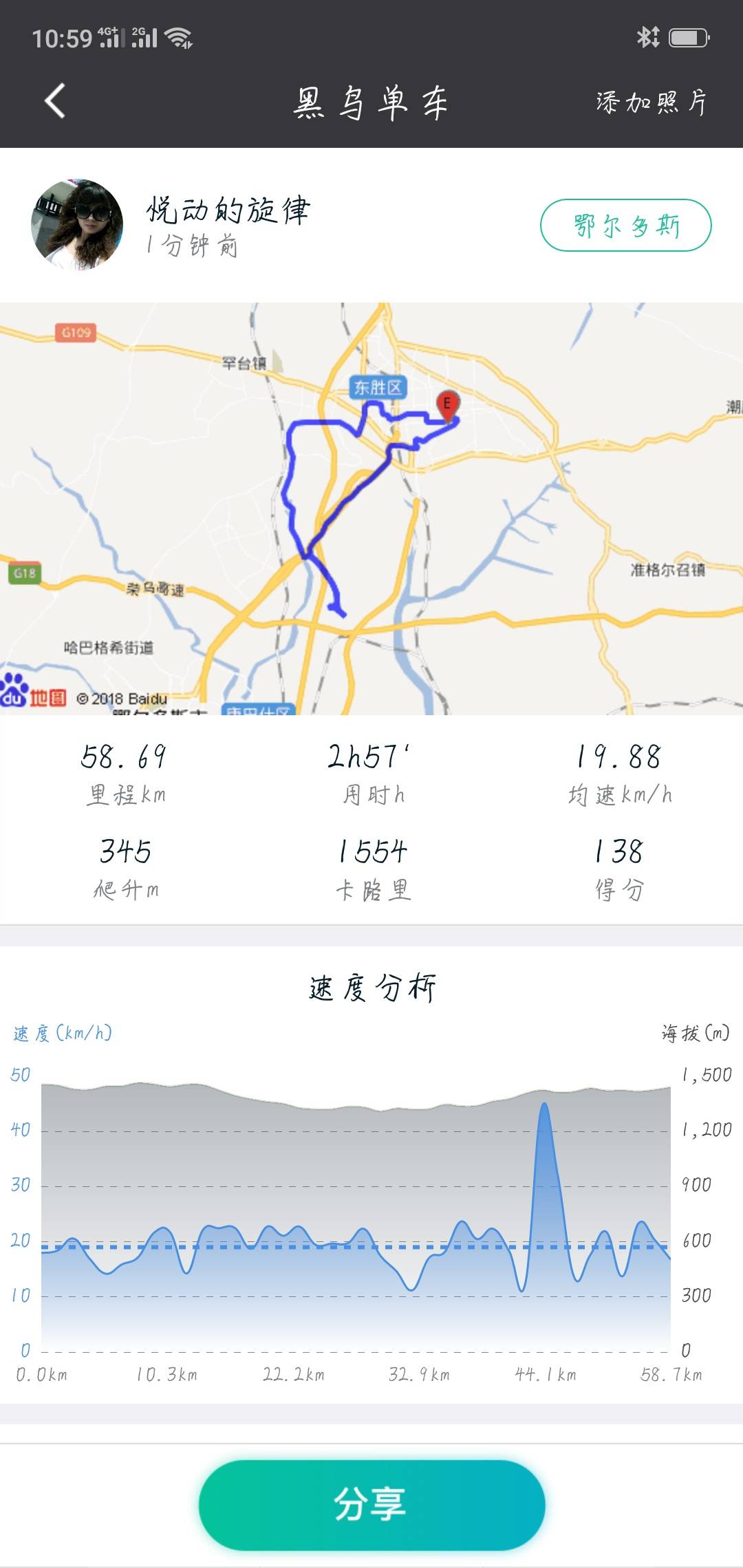Tap the G18 highway badge on the map
This screenshot has height=1568, width=743.
click(24, 571)
